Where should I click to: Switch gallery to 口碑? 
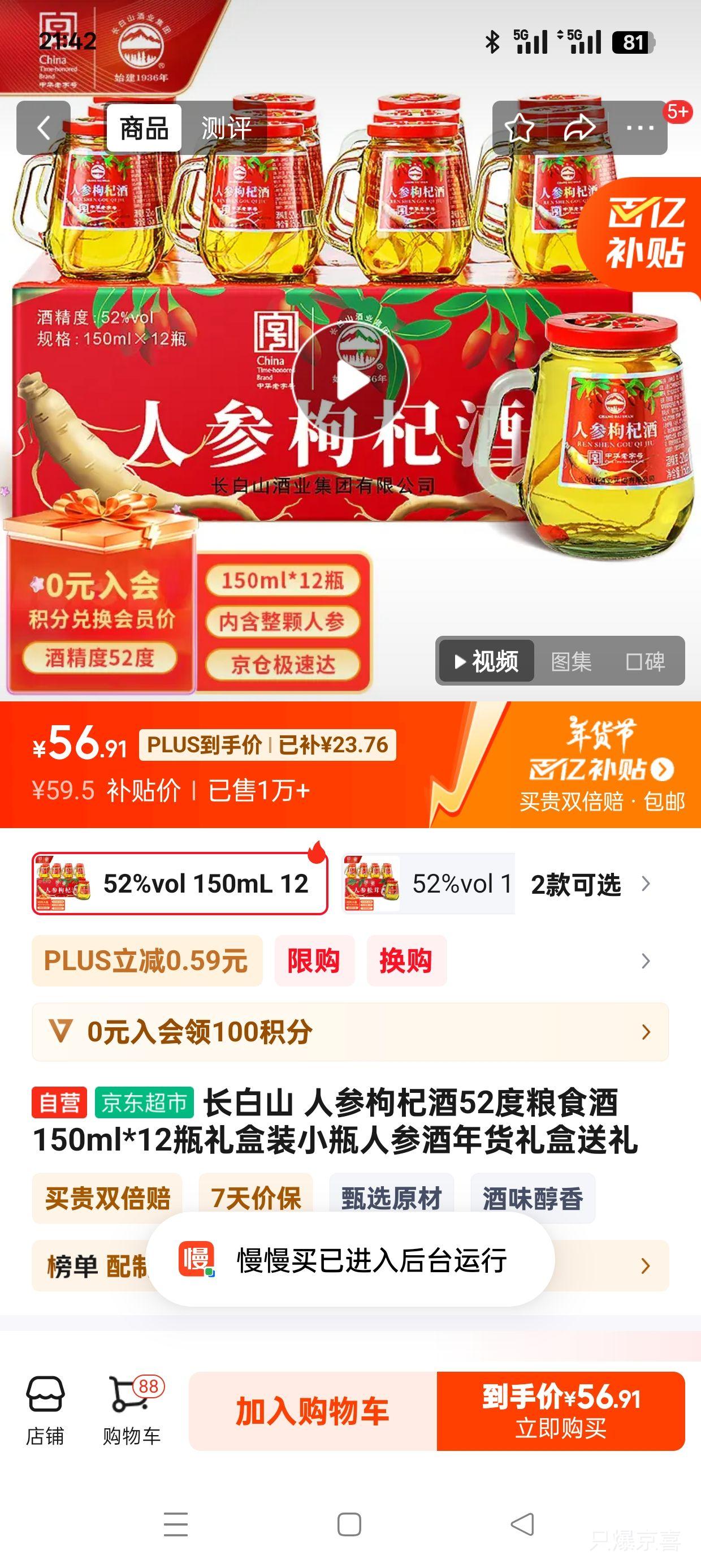coord(645,661)
